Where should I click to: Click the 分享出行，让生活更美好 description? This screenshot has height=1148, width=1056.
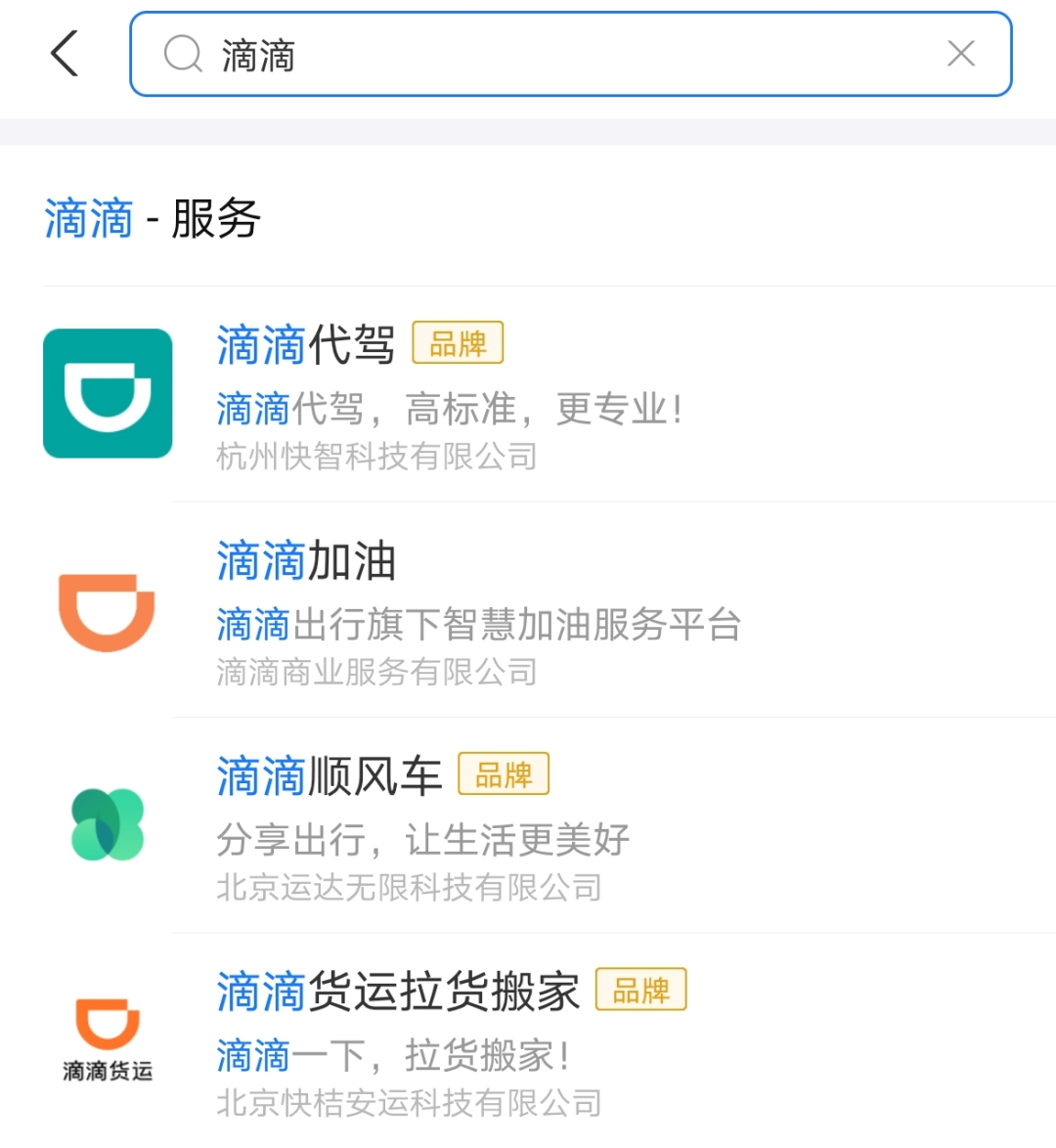tap(423, 839)
